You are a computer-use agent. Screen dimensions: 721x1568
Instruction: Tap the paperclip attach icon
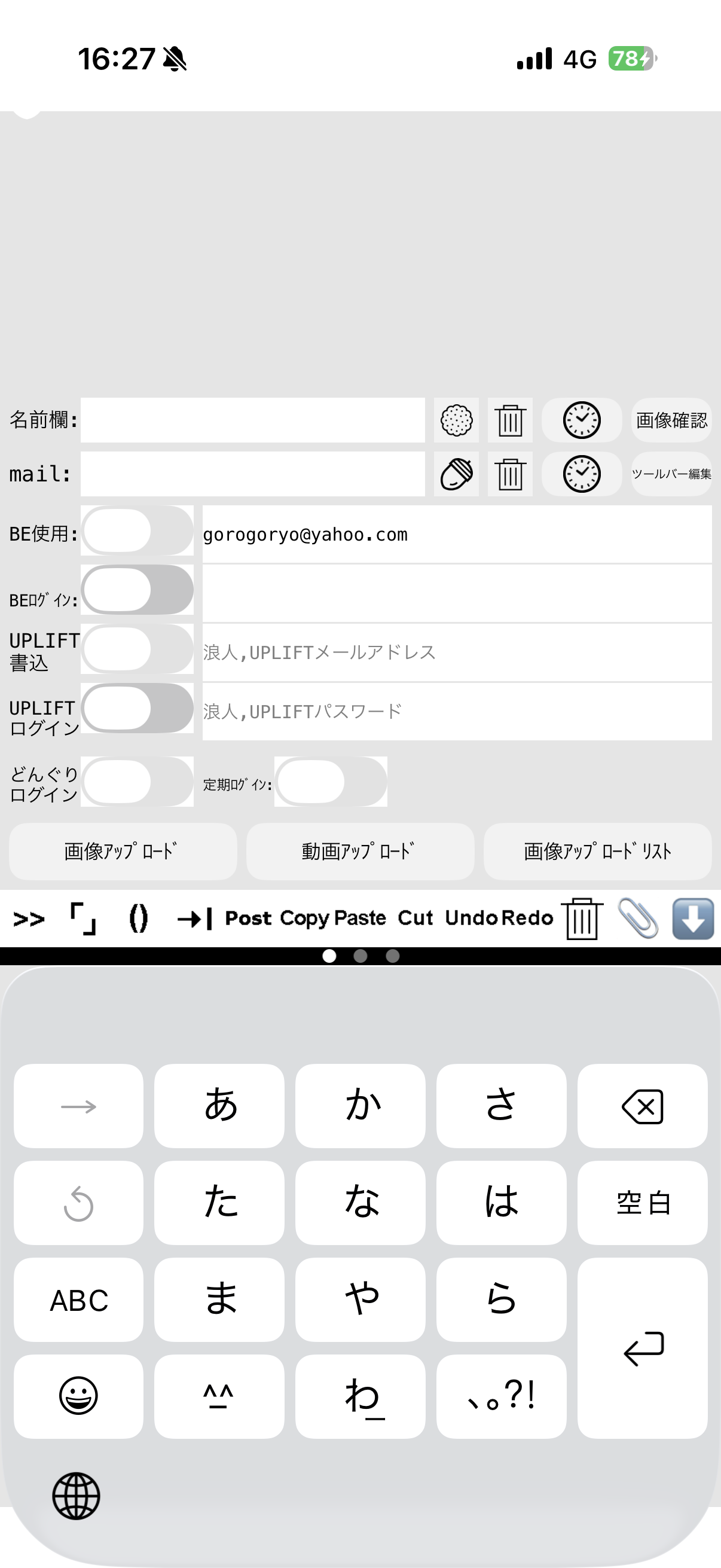(638, 919)
